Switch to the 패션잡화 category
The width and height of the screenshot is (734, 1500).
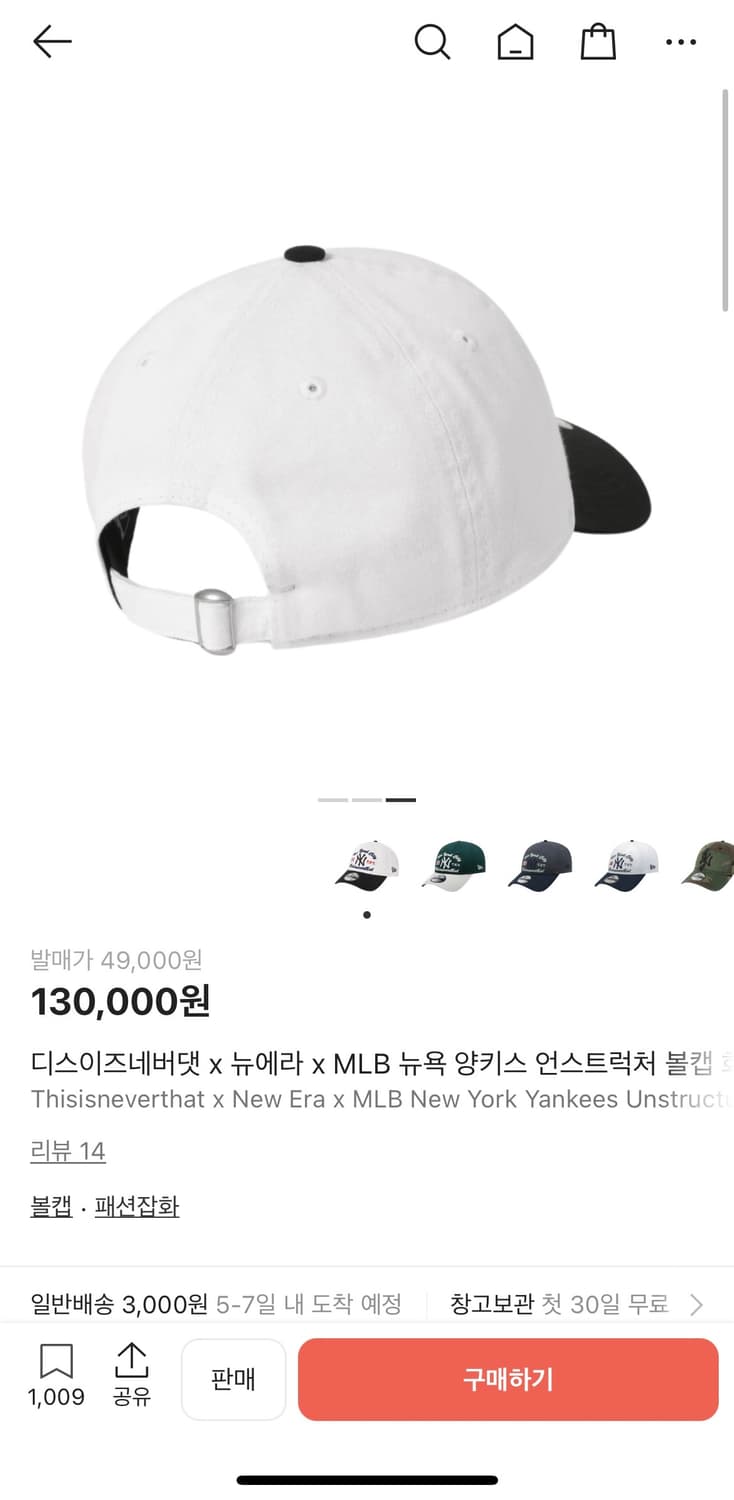137,1206
